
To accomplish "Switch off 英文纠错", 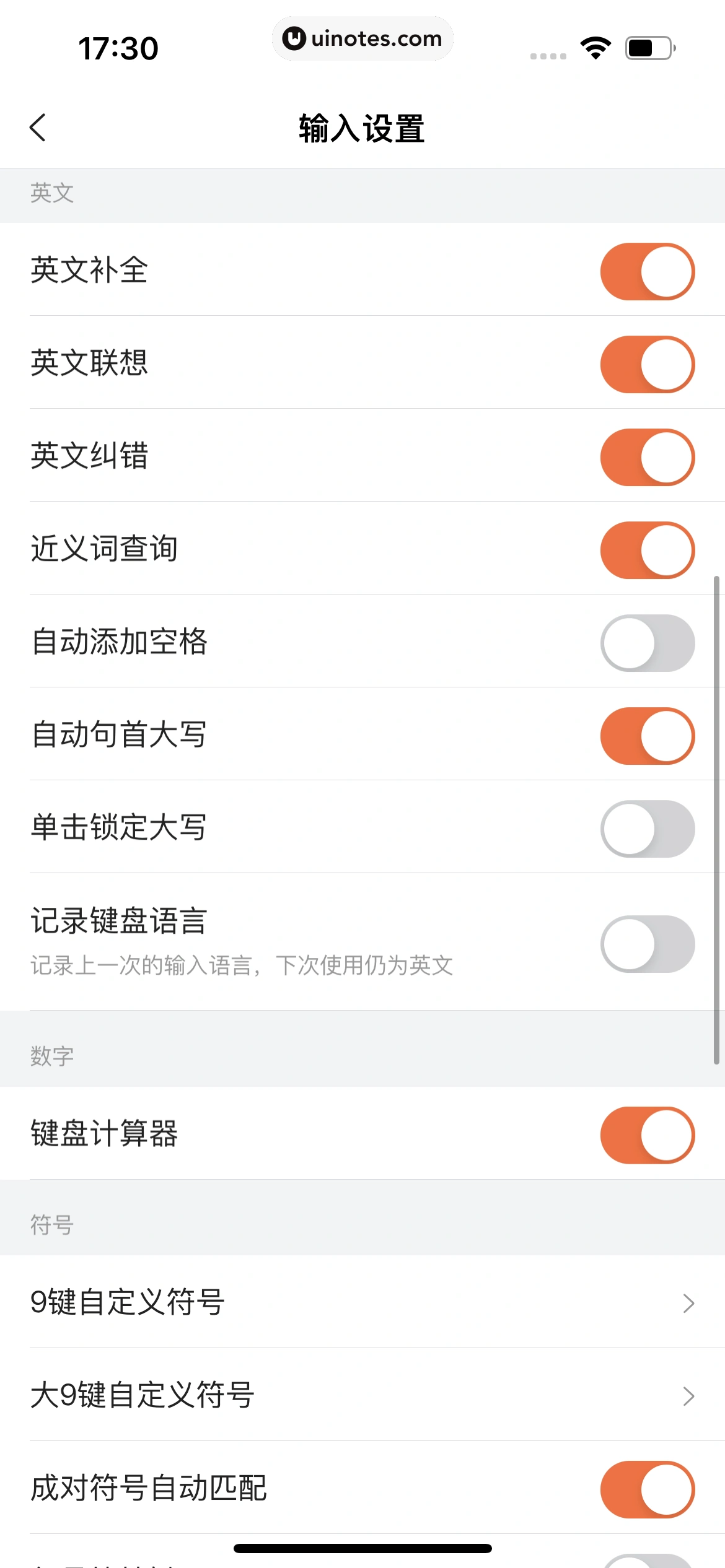I will [x=647, y=457].
